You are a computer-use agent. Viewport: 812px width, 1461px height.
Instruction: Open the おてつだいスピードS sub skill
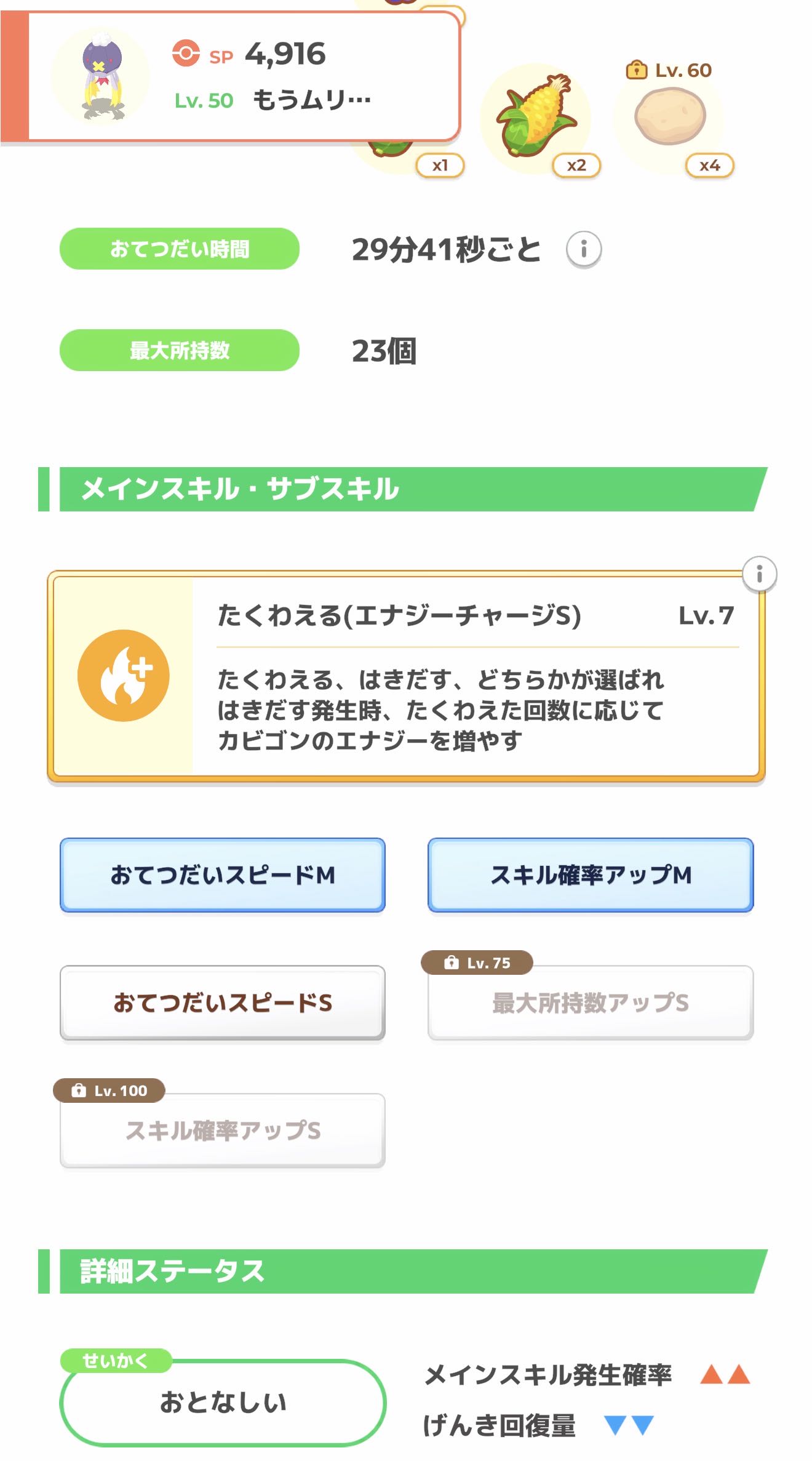[x=223, y=1003]
